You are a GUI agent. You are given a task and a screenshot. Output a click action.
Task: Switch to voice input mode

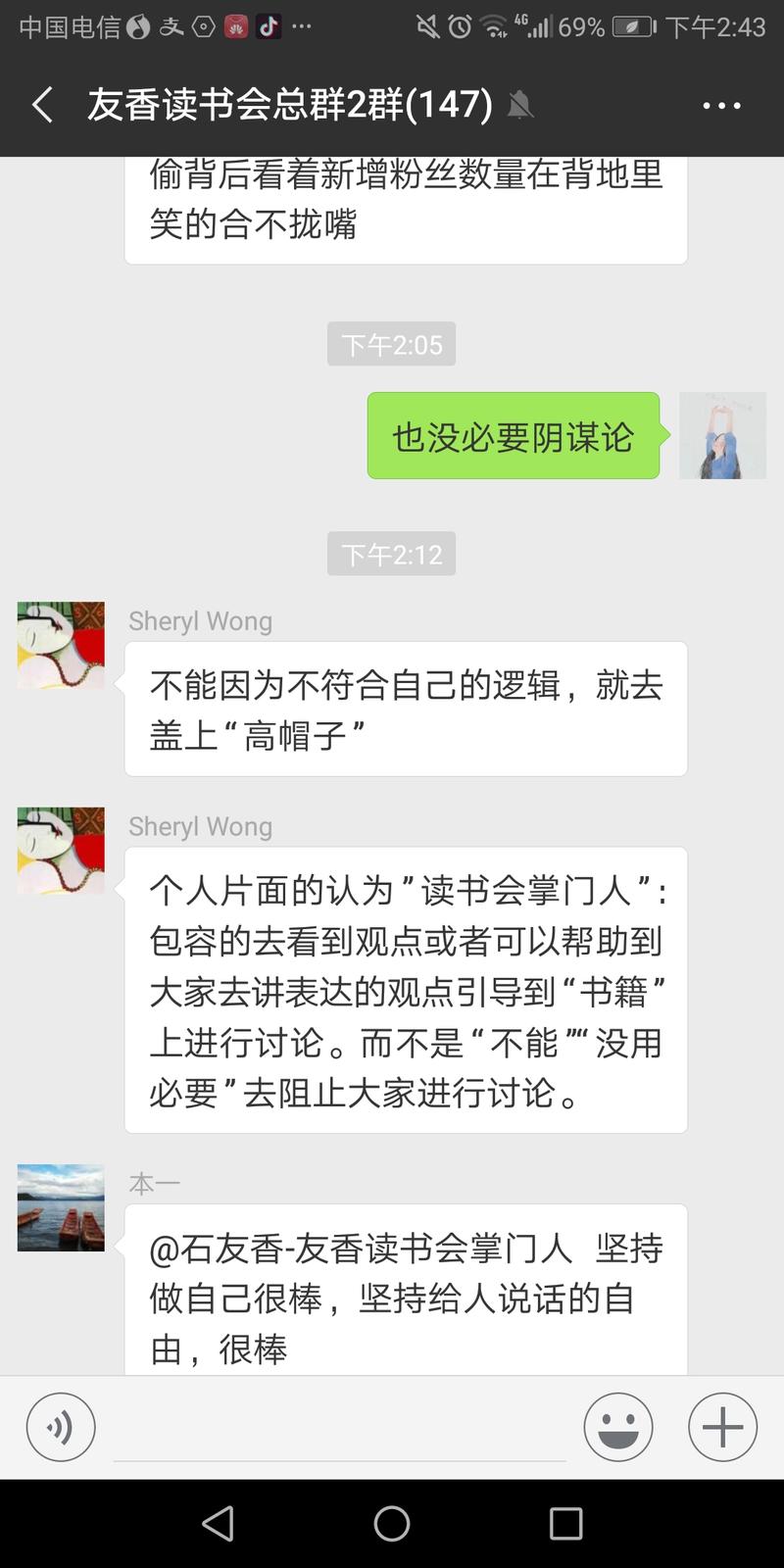[60, 1428]
